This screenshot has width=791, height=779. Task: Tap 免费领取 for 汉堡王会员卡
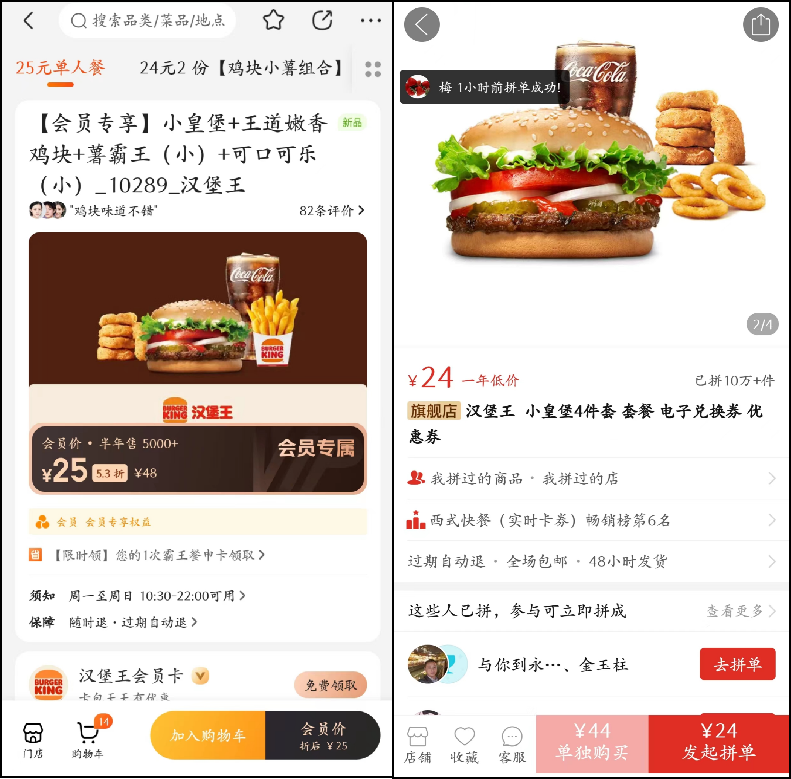coord(330,685)
